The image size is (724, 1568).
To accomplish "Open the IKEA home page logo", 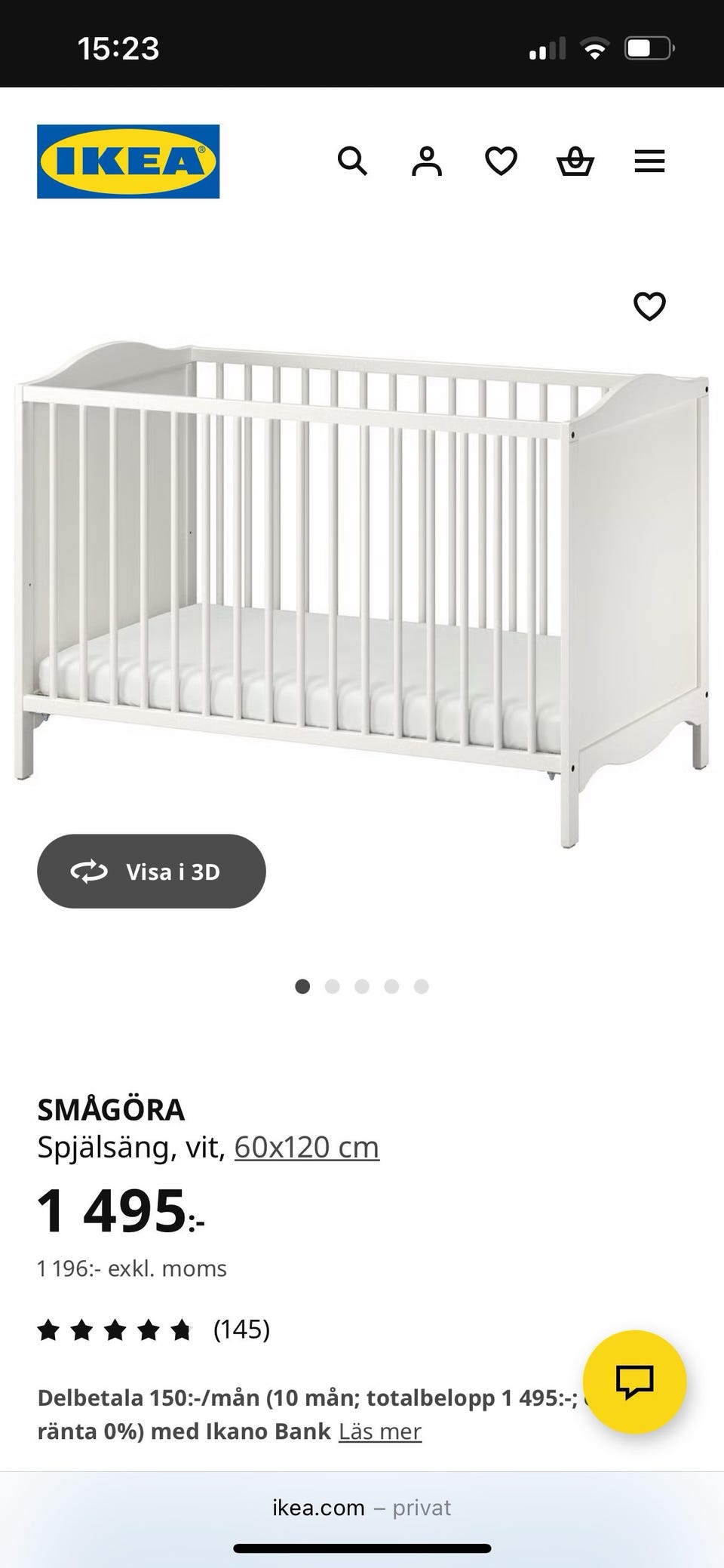I will tap(128, 161).
